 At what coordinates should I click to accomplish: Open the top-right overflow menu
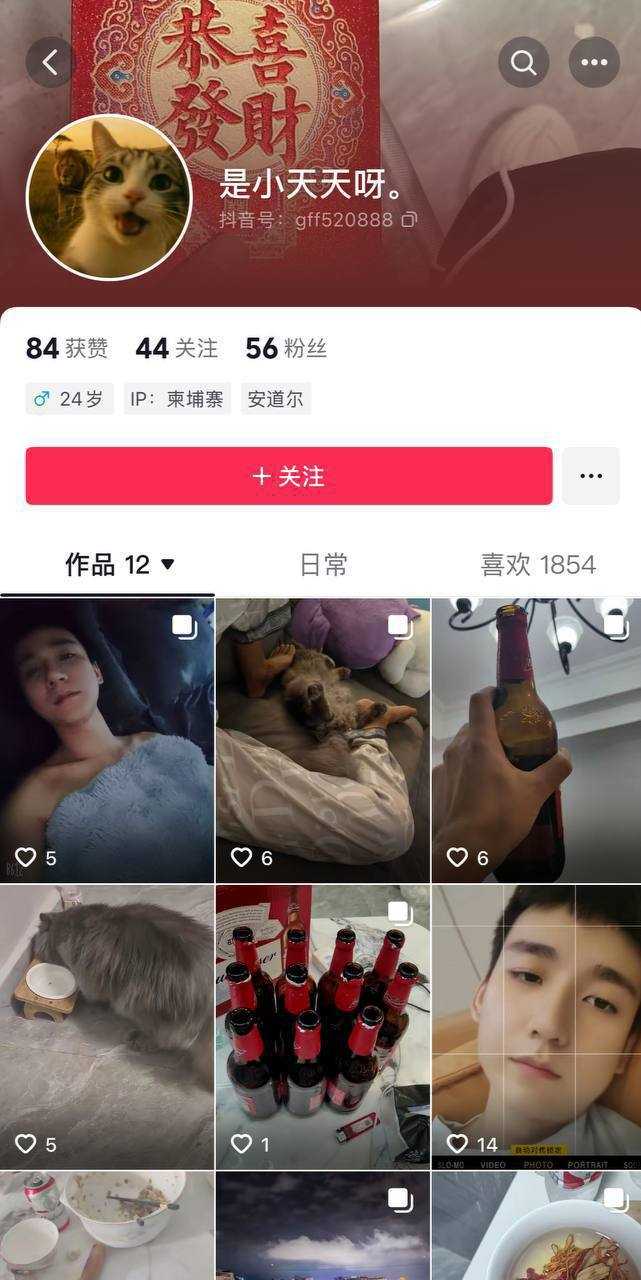[594, 62]
